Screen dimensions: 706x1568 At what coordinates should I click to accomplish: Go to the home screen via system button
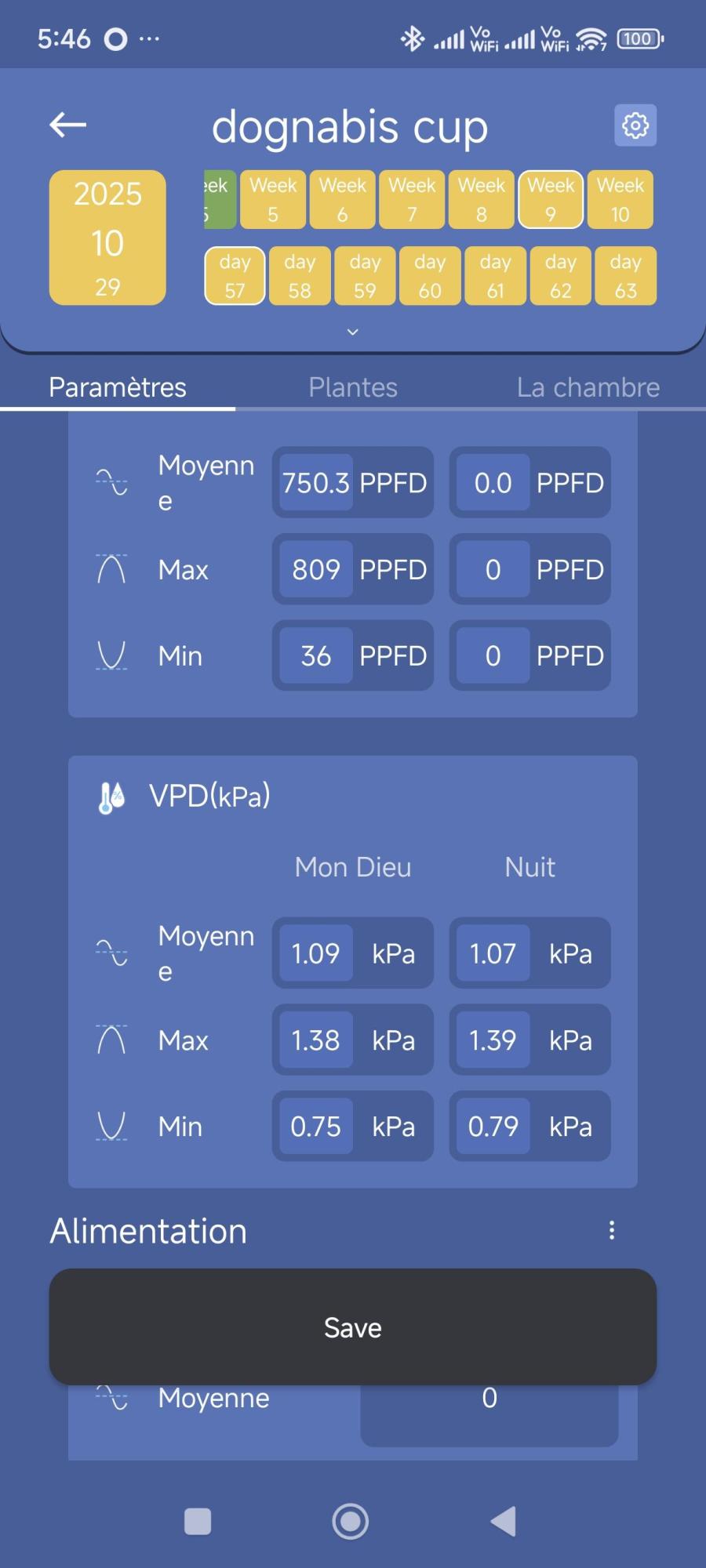tap(351, 1522)
